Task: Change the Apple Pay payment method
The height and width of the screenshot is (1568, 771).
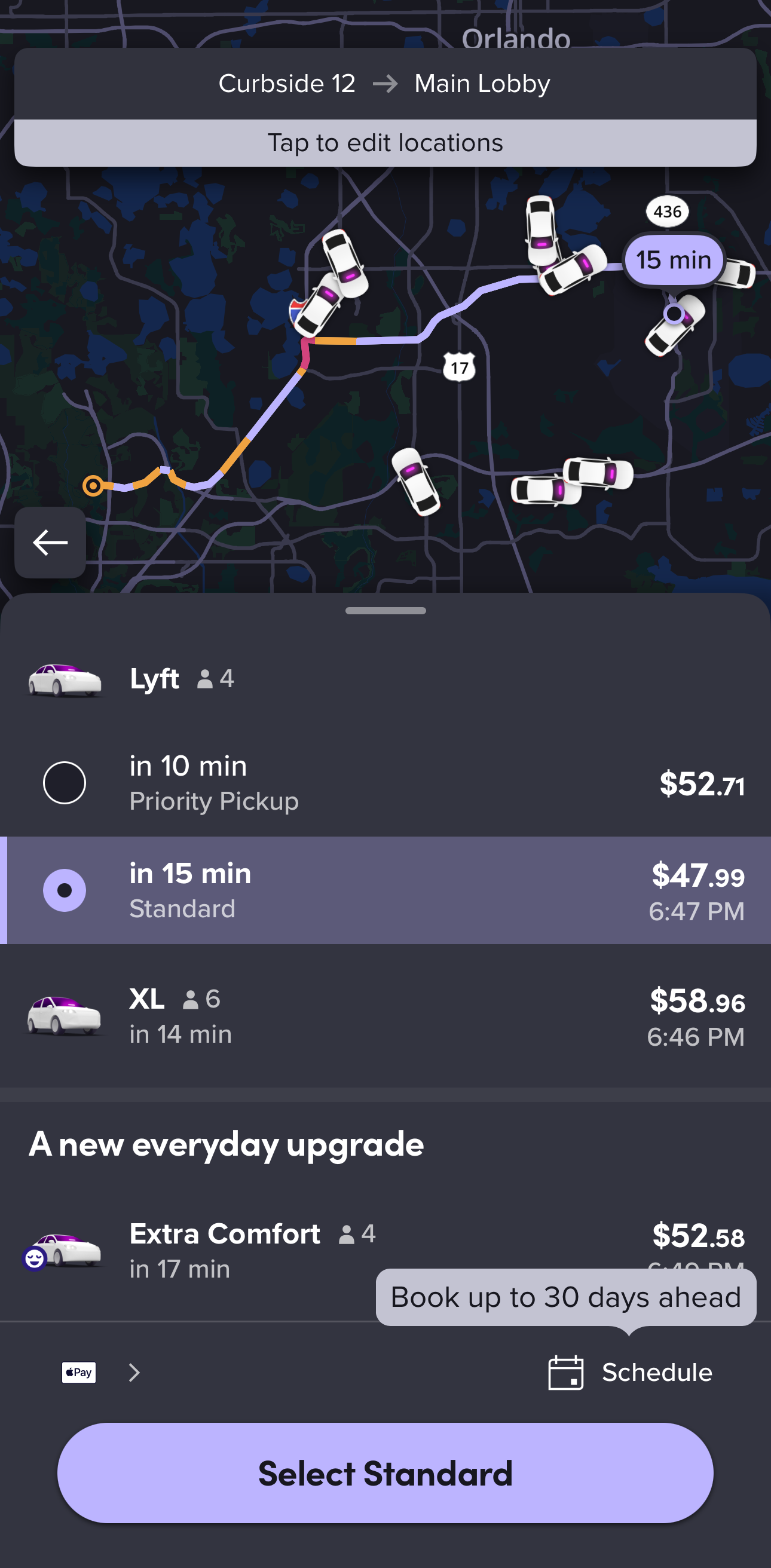Action: coord(100,1373)
